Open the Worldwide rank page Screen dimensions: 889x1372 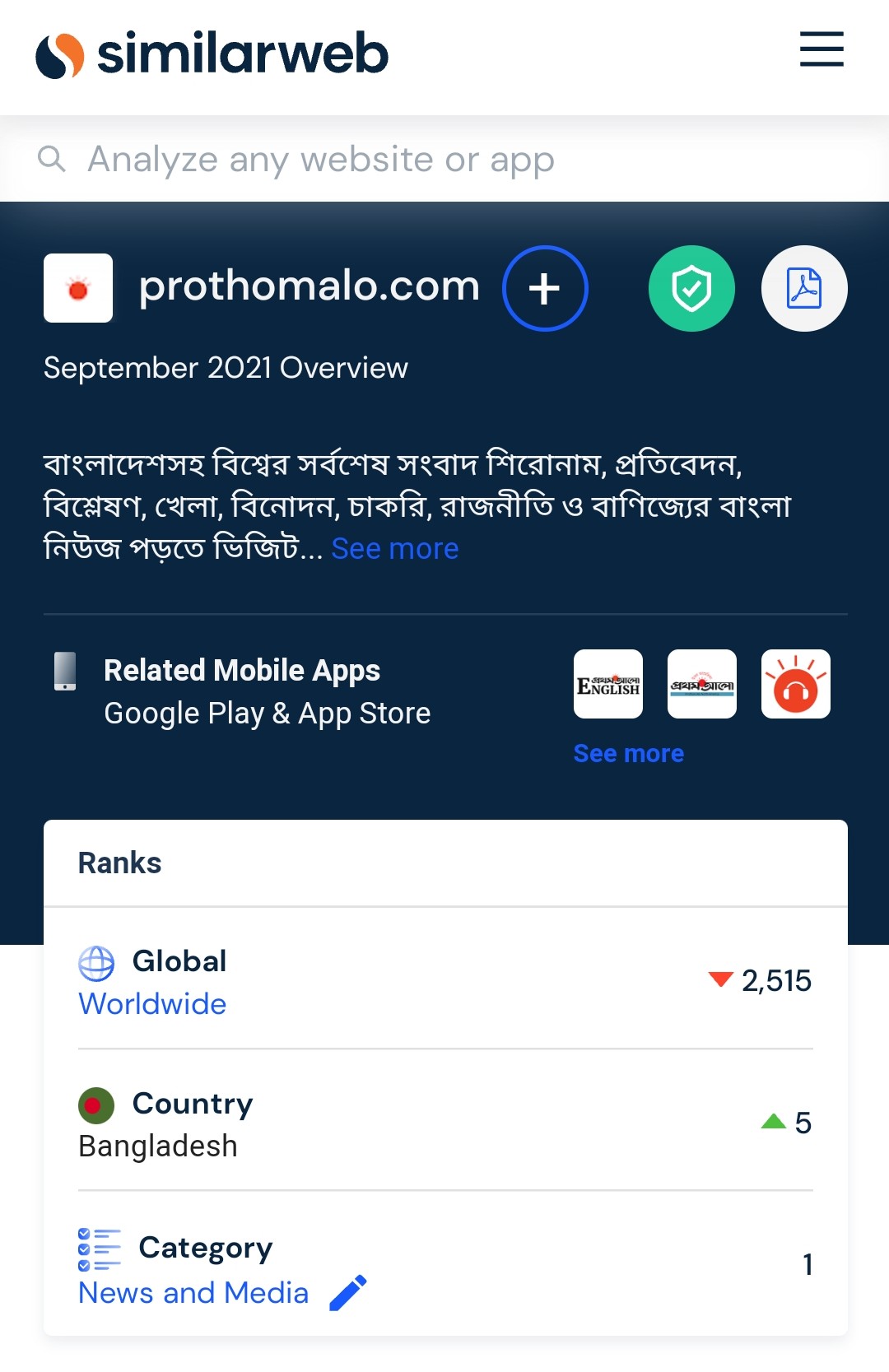151,1003
